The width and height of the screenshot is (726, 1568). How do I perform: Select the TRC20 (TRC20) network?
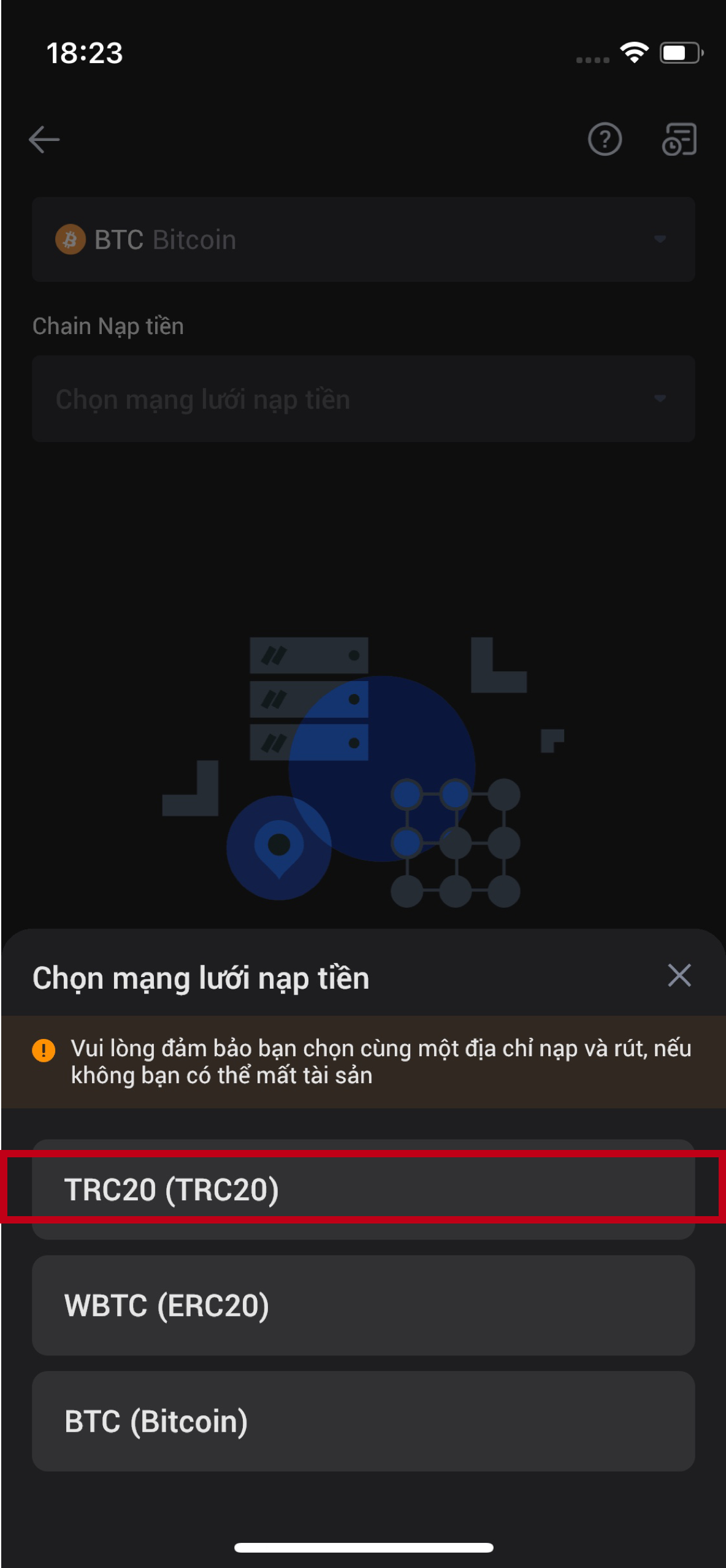[x=363, y=1189]
